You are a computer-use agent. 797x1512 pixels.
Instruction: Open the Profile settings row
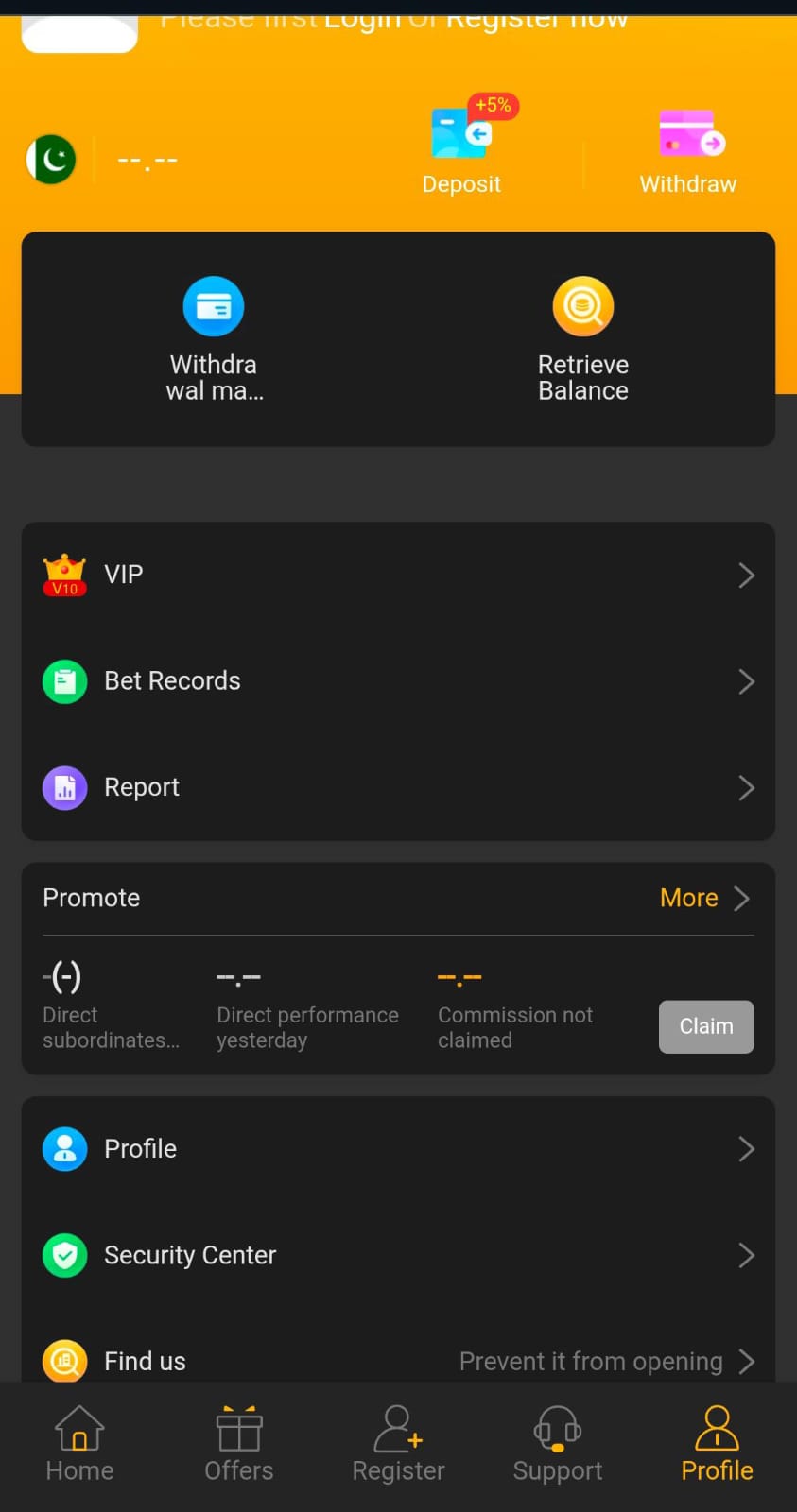[x=398, y=1149]
